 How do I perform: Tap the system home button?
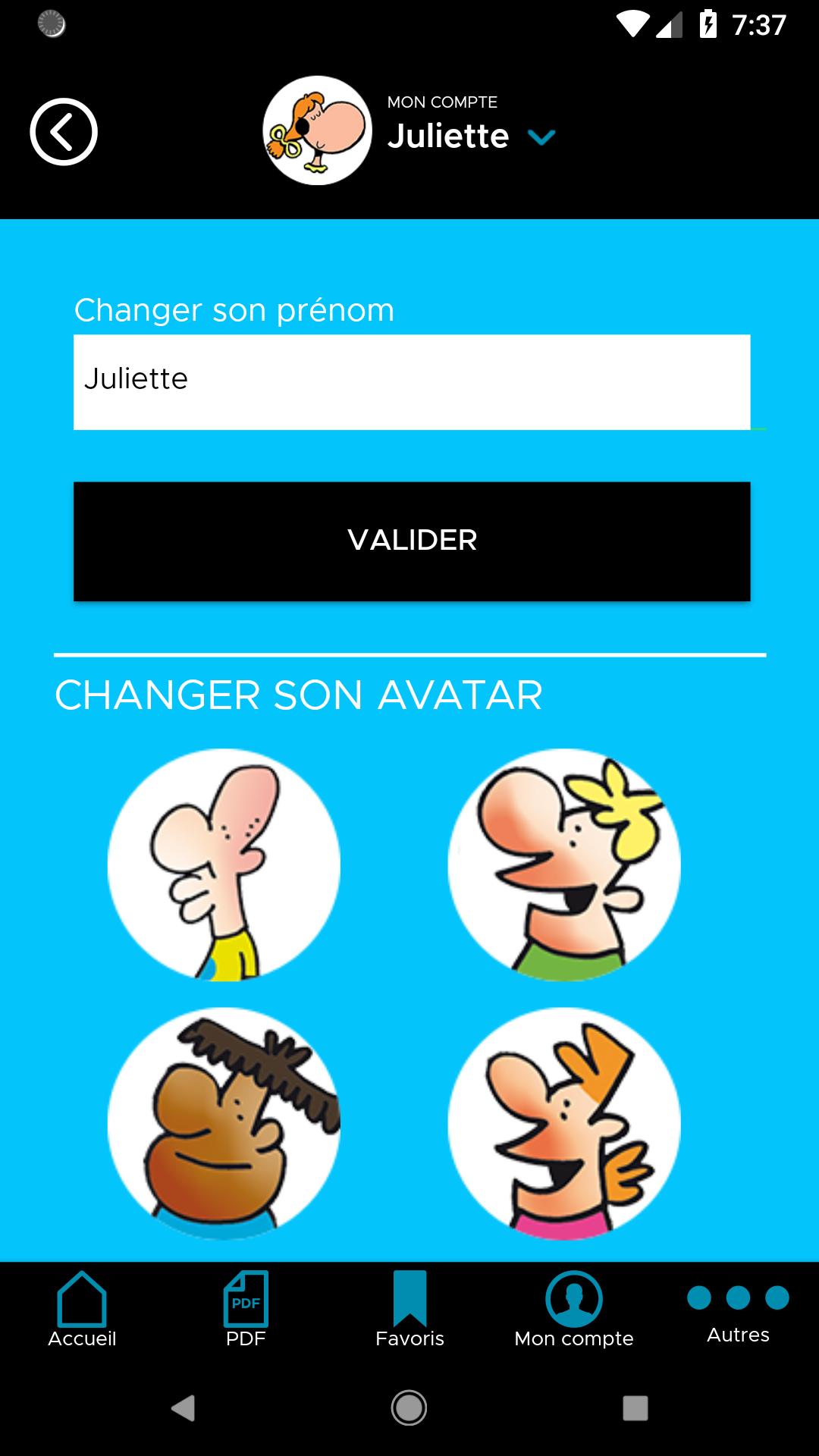click(x=409, y=1408)
